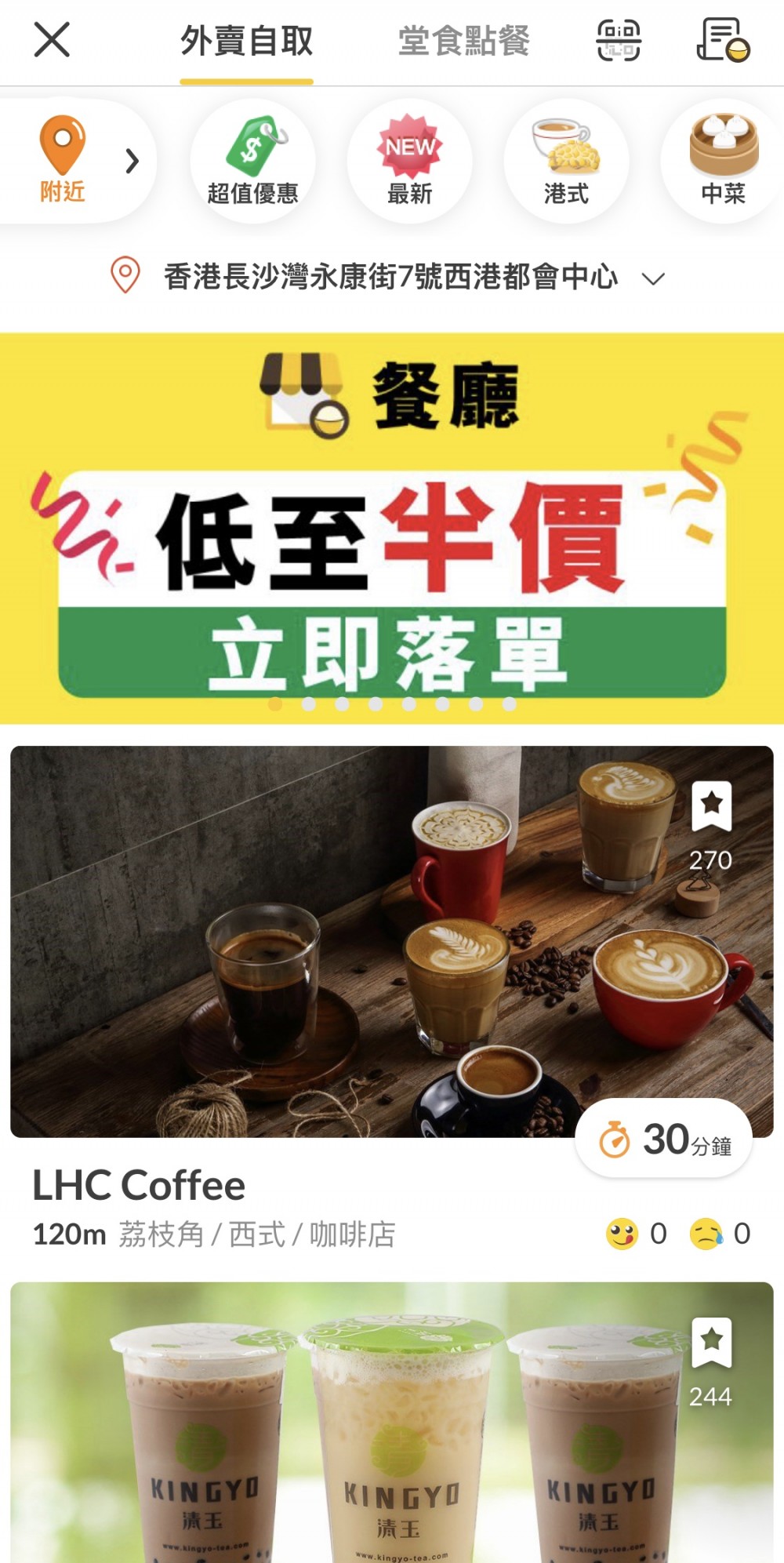The image size is (784, 1563).
Task: Open the QR code scanner icon
Action: pyautogui.click(x=619, y=40)
